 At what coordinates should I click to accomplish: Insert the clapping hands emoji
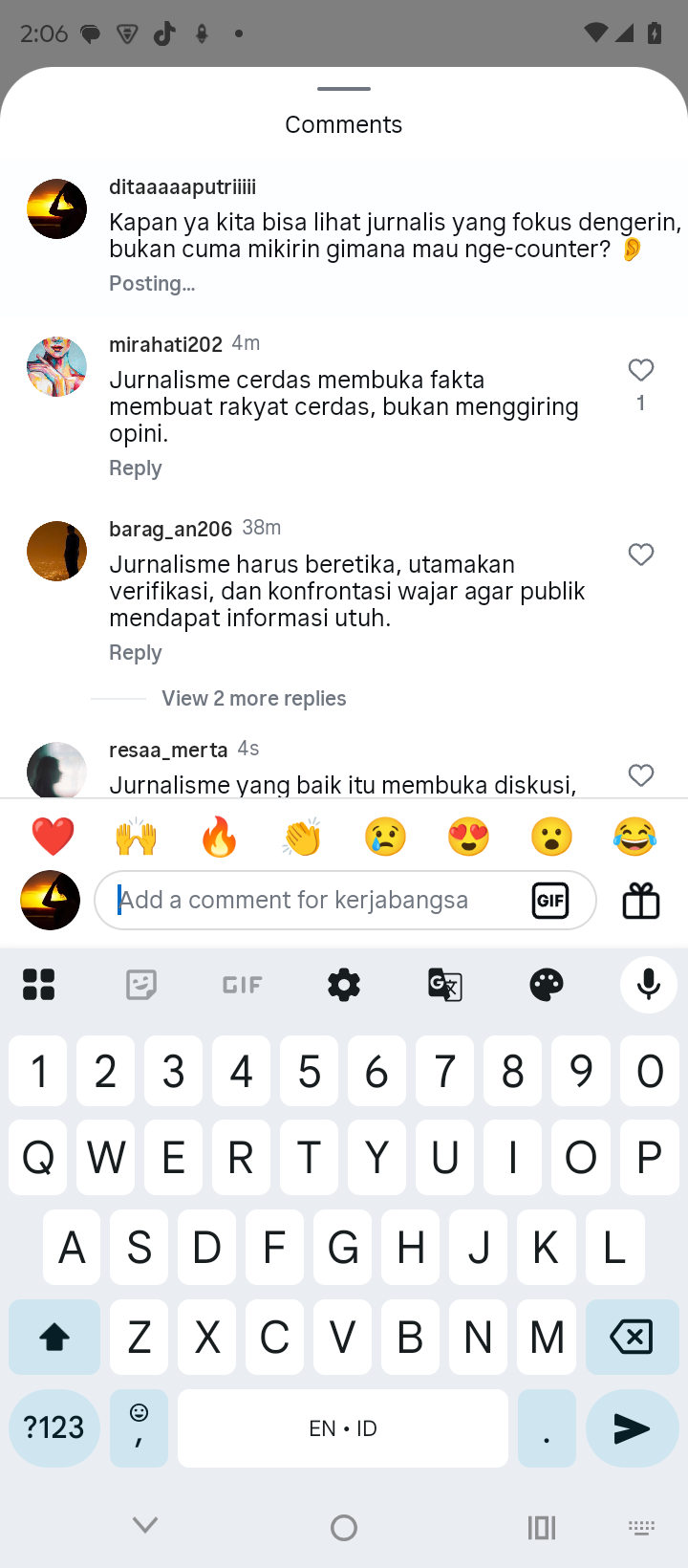[x=302, y=837]
